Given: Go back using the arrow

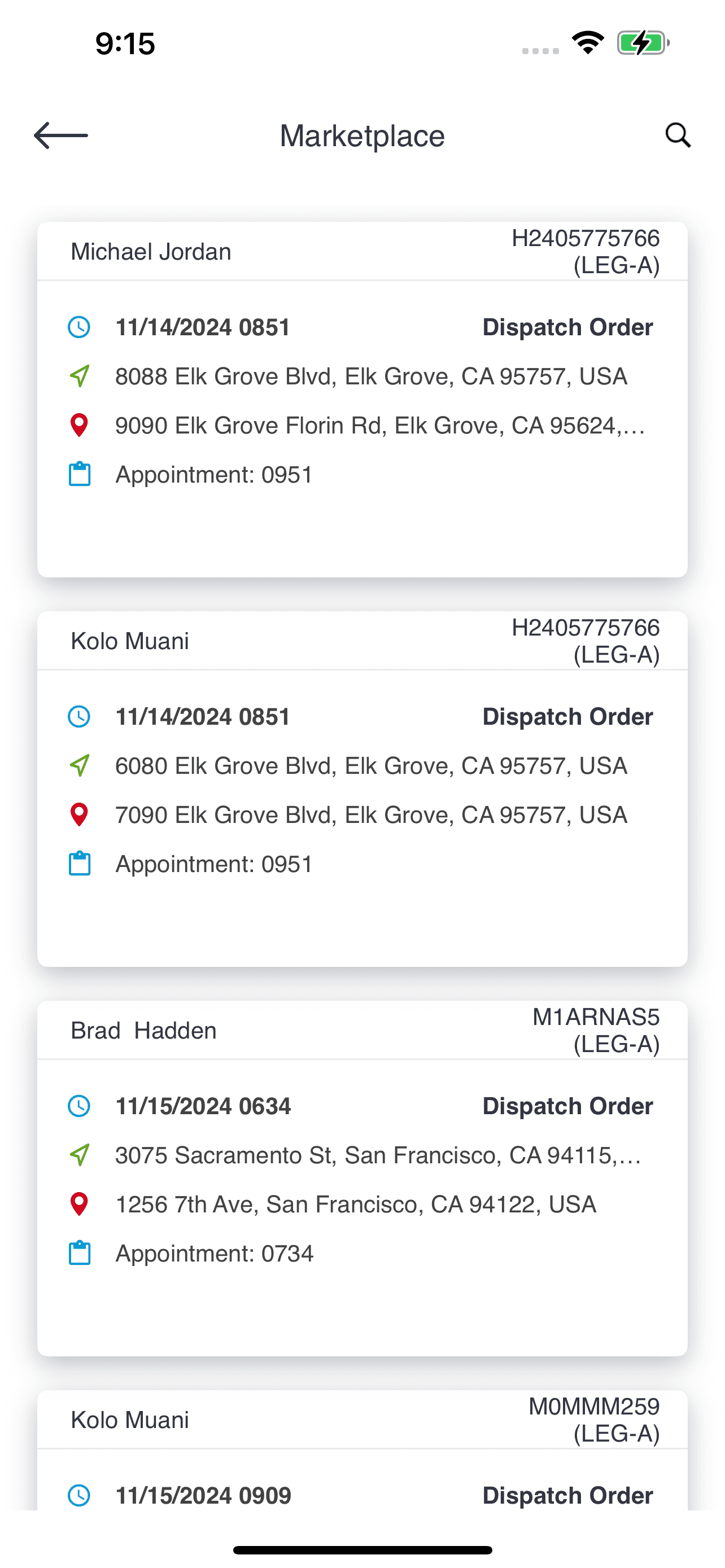Looking at the screenshot, I should tap(61, 135).
